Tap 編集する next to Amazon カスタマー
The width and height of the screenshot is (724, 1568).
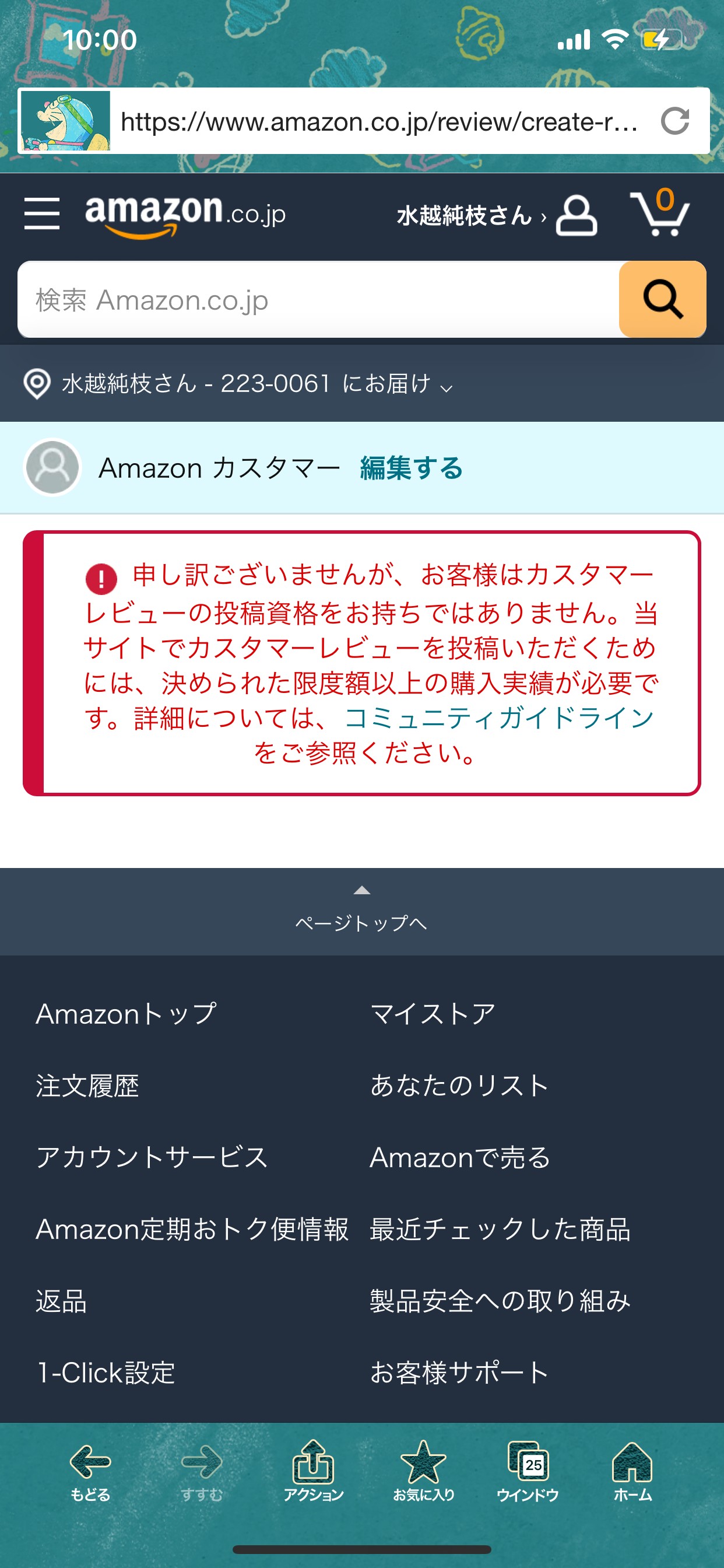click(x=412, y=468)
